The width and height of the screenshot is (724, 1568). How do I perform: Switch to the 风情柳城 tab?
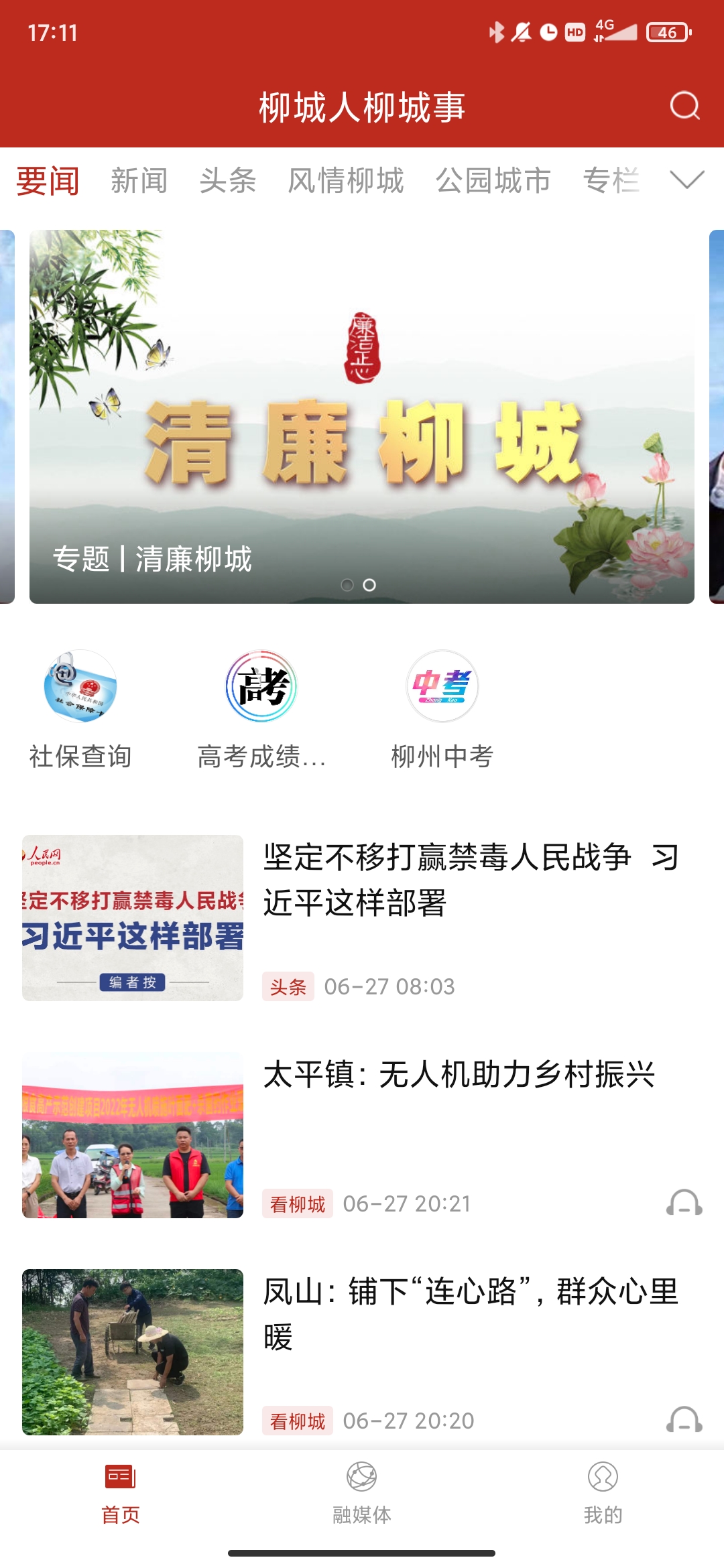click(346, 180)
